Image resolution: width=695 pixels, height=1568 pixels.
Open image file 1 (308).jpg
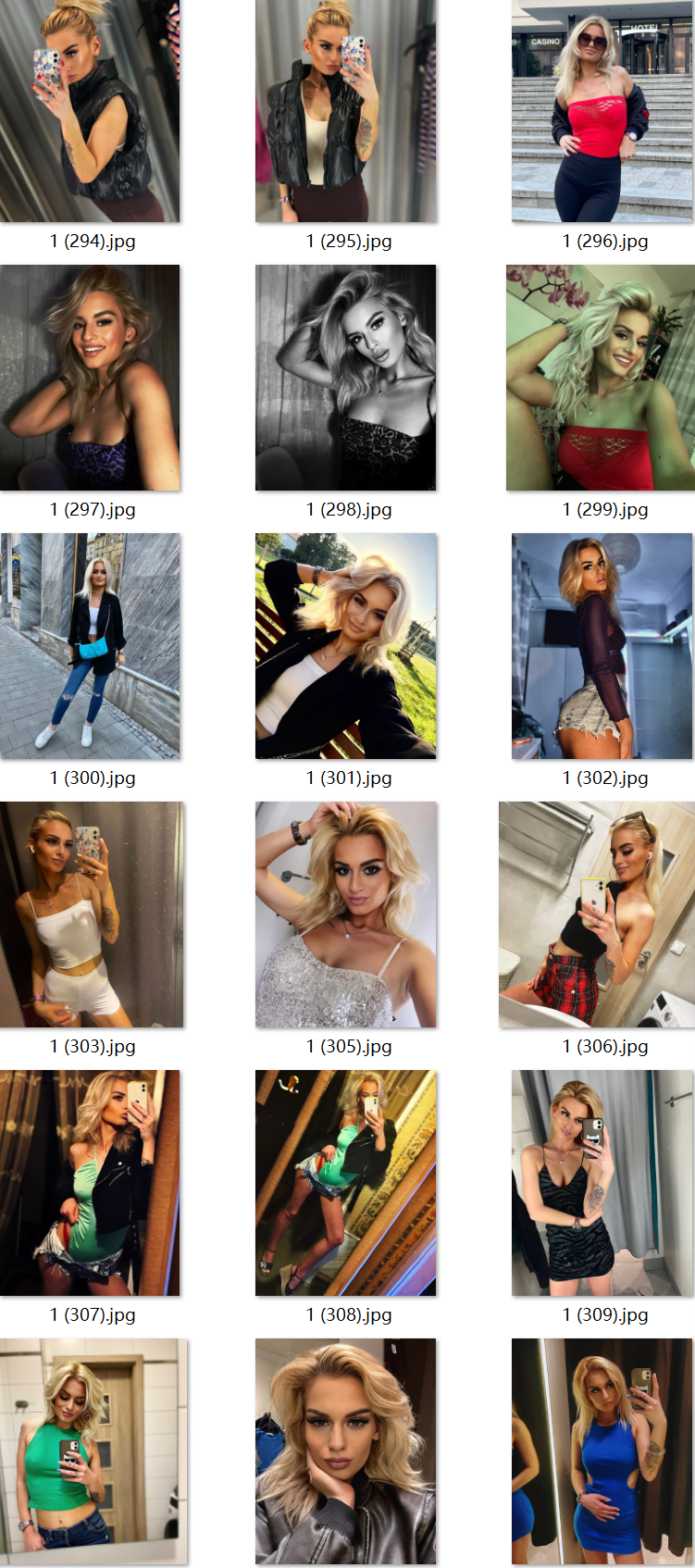345,1183
